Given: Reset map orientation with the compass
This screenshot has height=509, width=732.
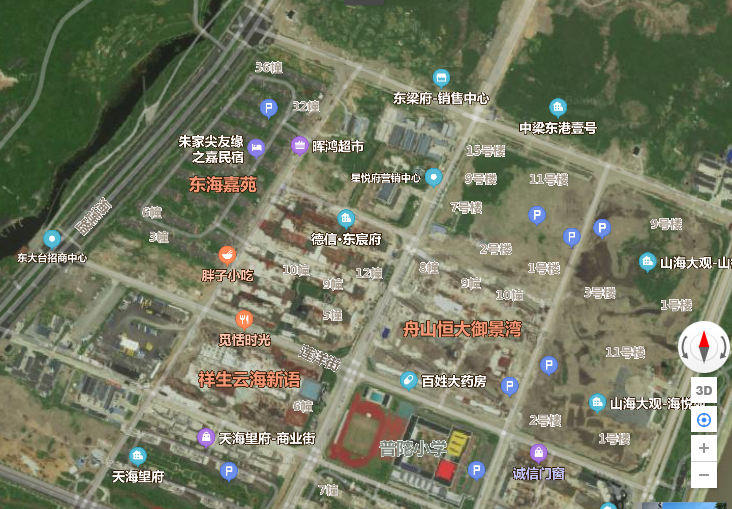Looking at the screenshot, I should (x=704, y=346).
